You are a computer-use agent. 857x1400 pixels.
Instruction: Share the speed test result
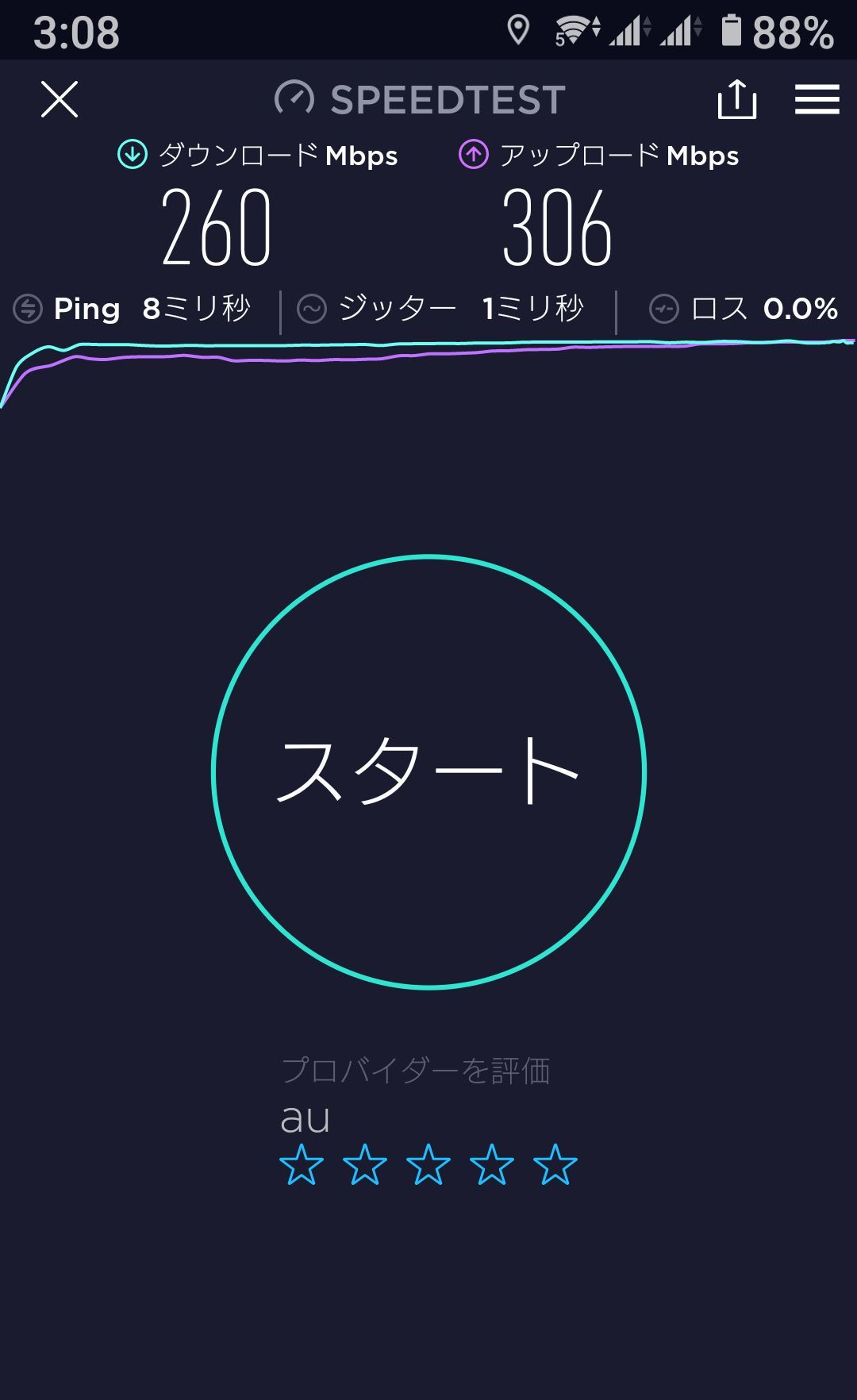pos(737,99)
